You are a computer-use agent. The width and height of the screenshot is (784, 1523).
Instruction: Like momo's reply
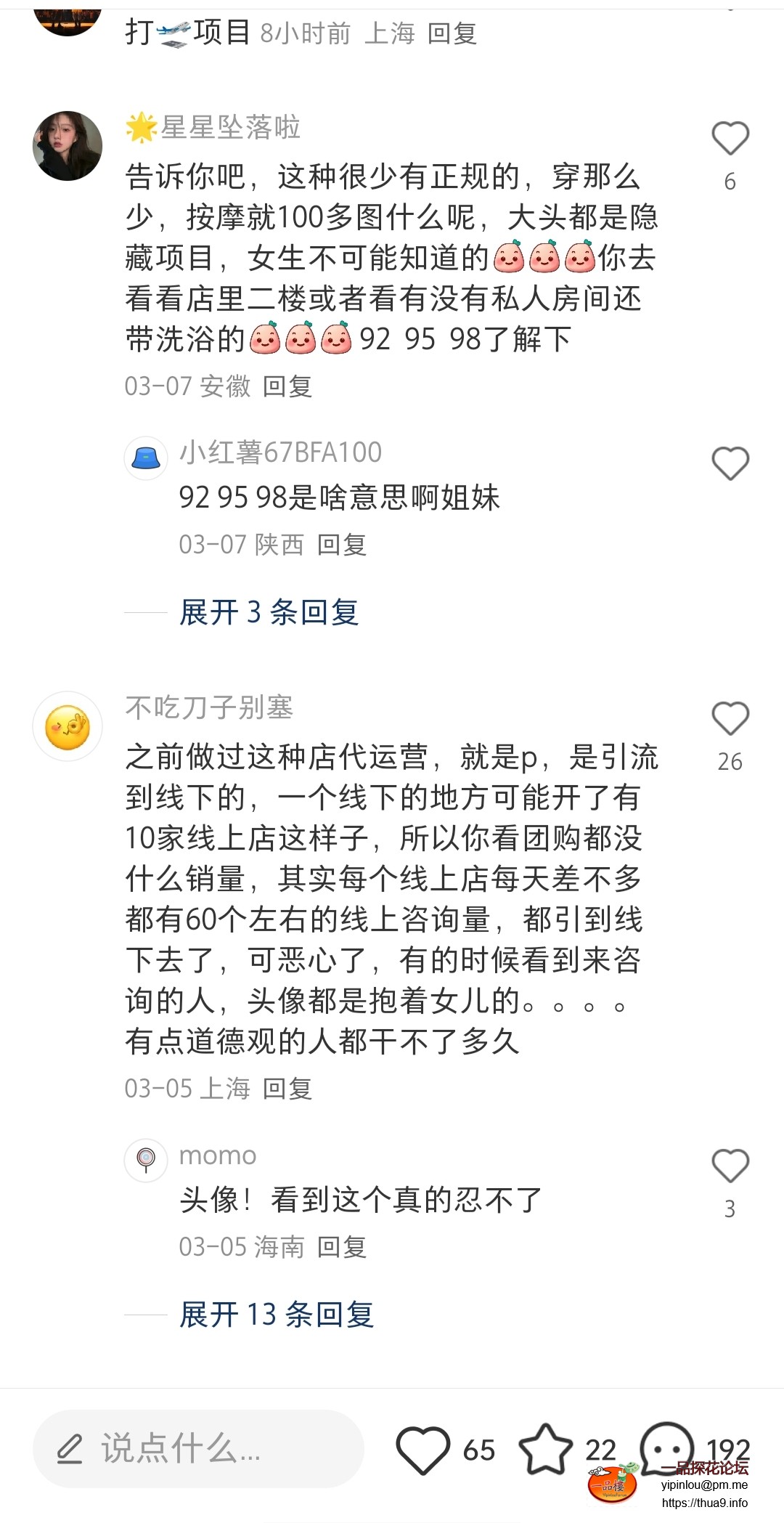point(730,1166)
